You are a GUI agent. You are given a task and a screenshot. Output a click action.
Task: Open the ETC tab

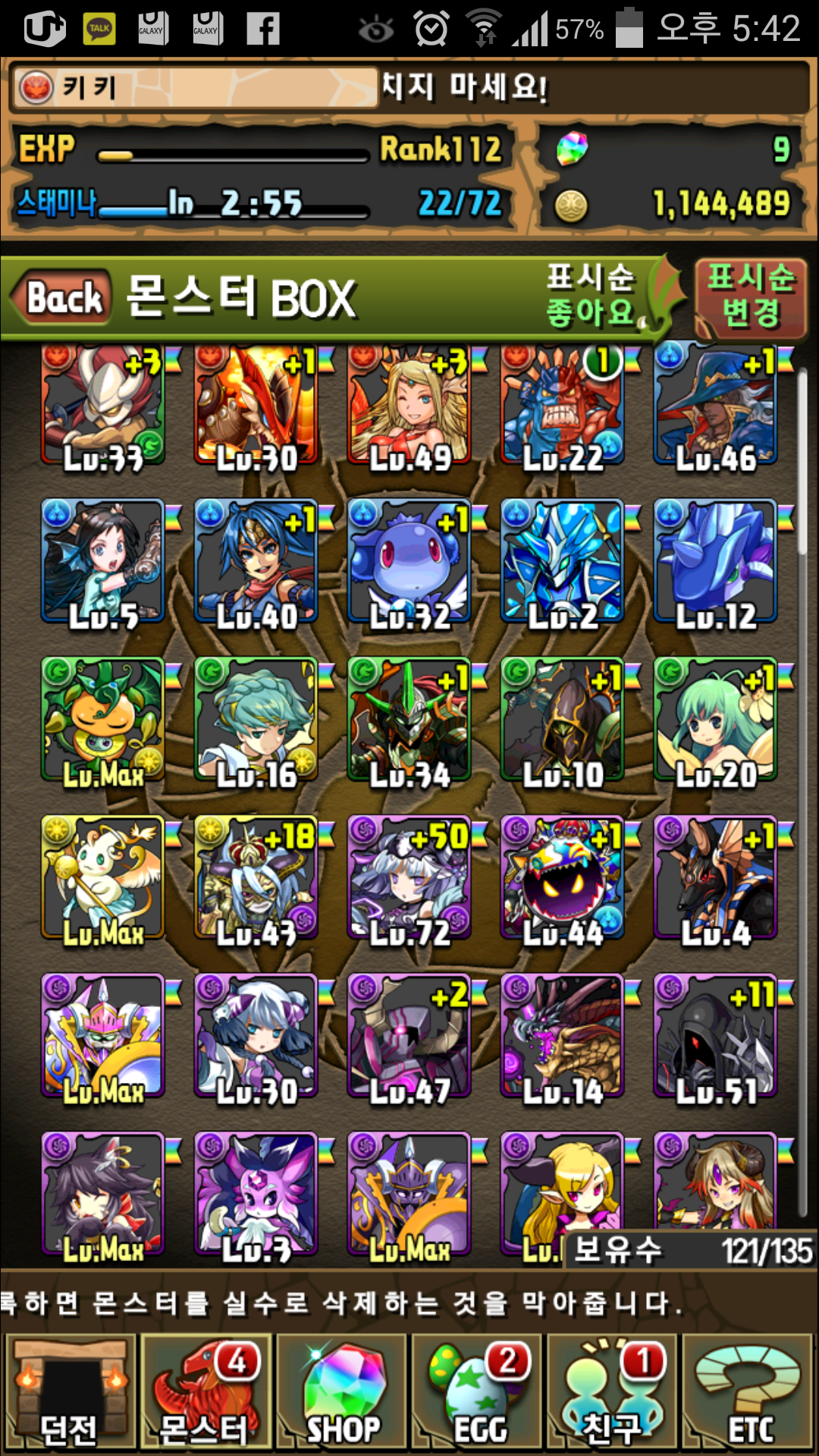[749, 1393]
